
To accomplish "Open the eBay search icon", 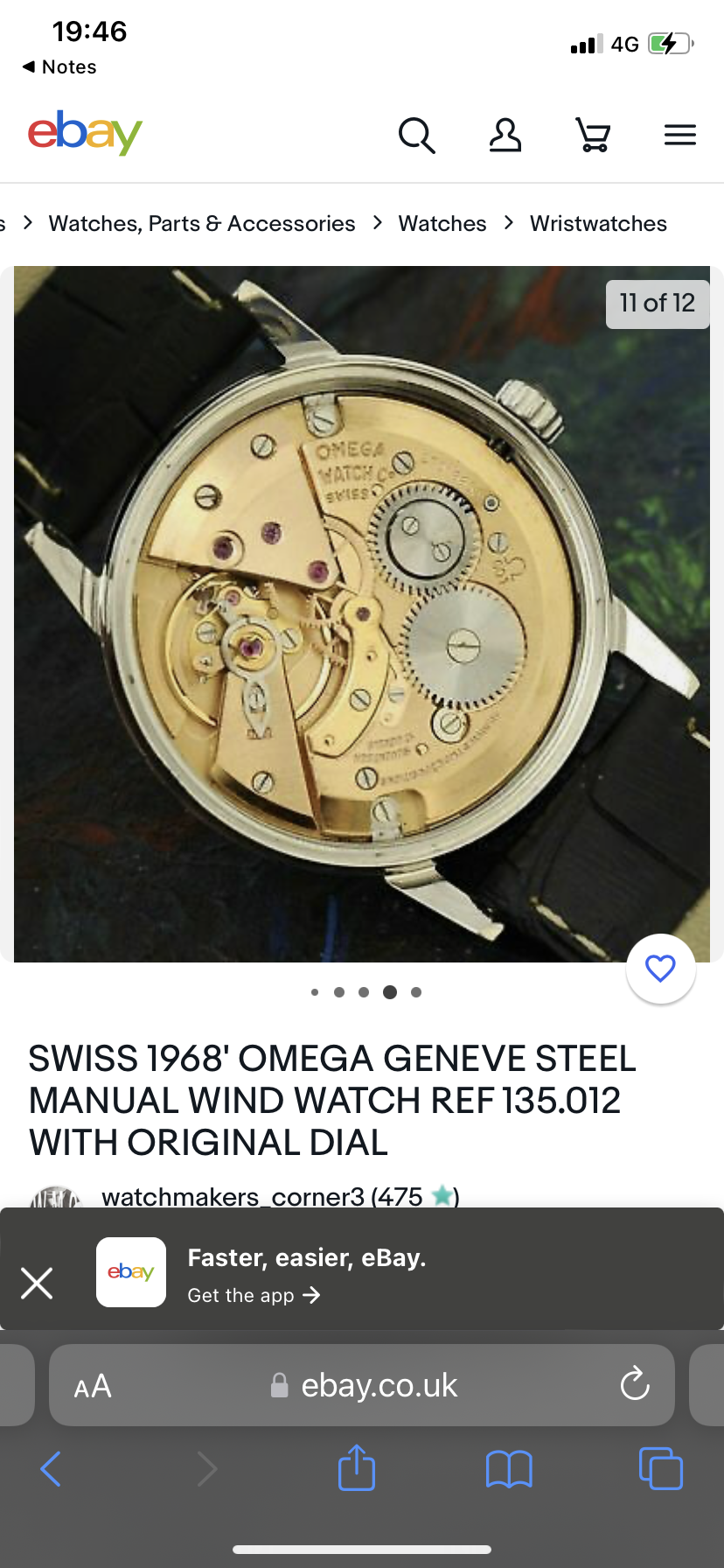I will point(416,136).
